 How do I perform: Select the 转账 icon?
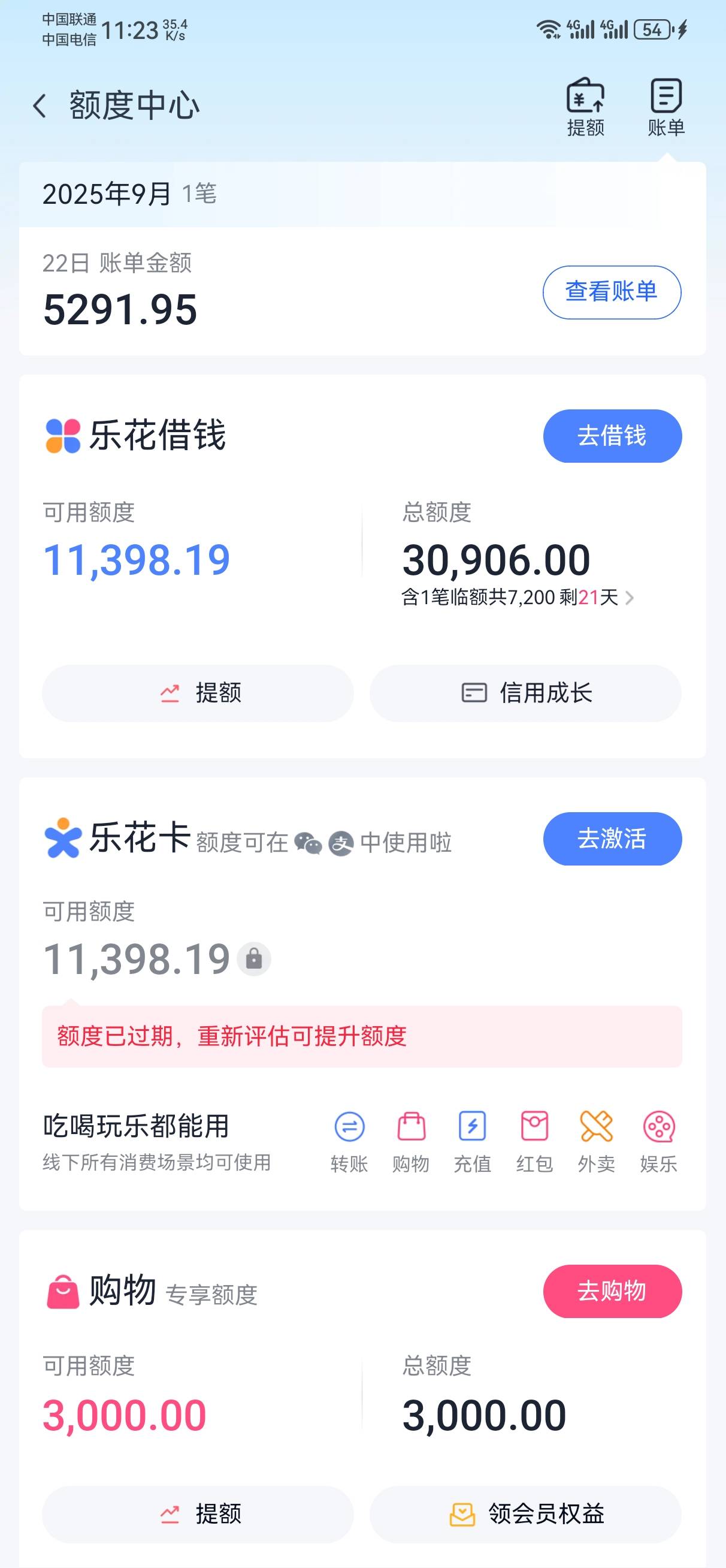pyautogui.click(x=349, y=1142)
